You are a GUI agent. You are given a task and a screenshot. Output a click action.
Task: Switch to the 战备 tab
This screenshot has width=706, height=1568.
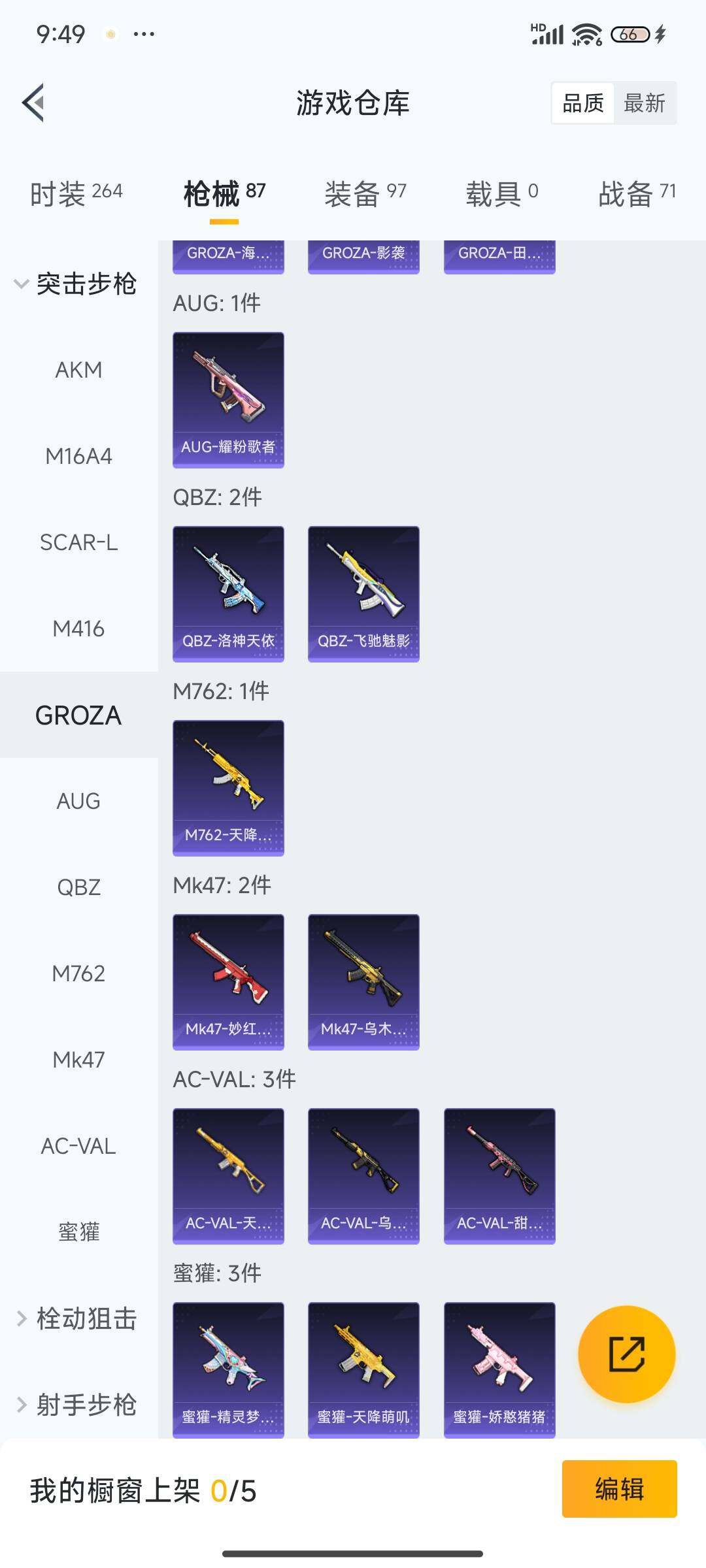(x=636, y=194)
